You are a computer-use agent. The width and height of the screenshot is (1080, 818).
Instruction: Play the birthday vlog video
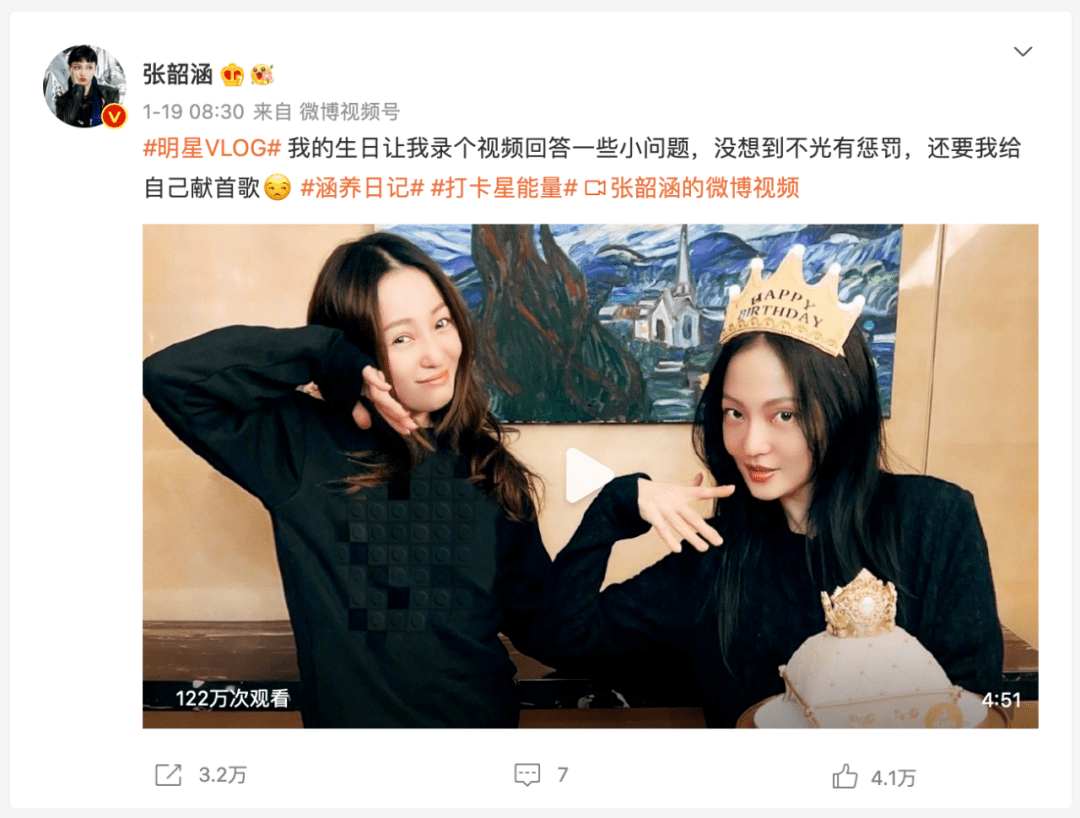(x=589, y=476)
